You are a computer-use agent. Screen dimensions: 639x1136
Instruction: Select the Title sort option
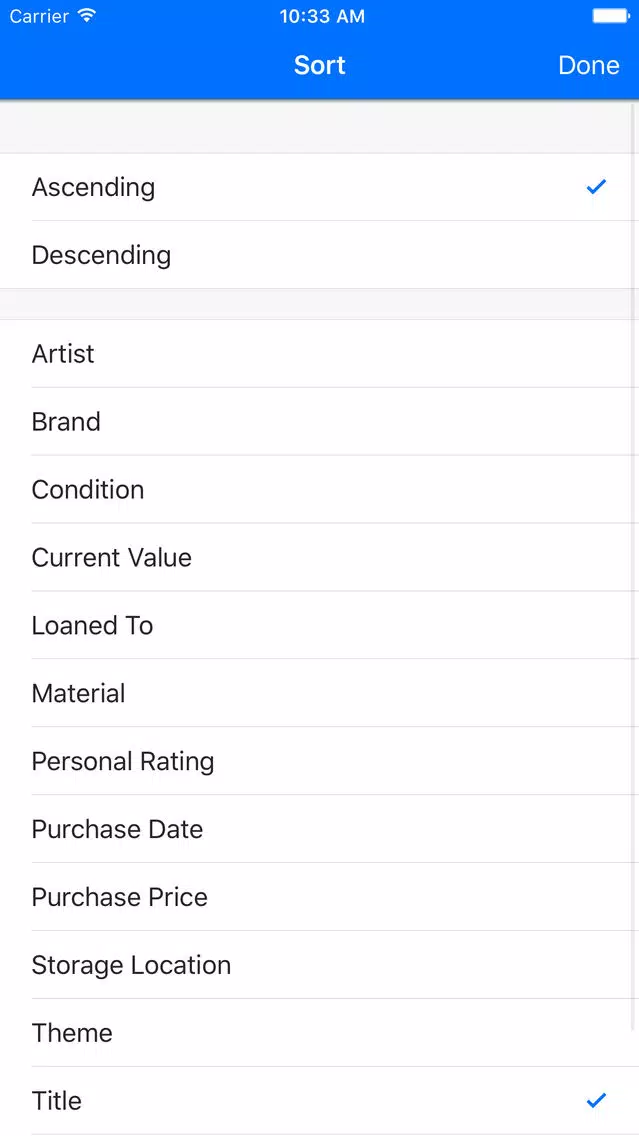[320, 1101]
